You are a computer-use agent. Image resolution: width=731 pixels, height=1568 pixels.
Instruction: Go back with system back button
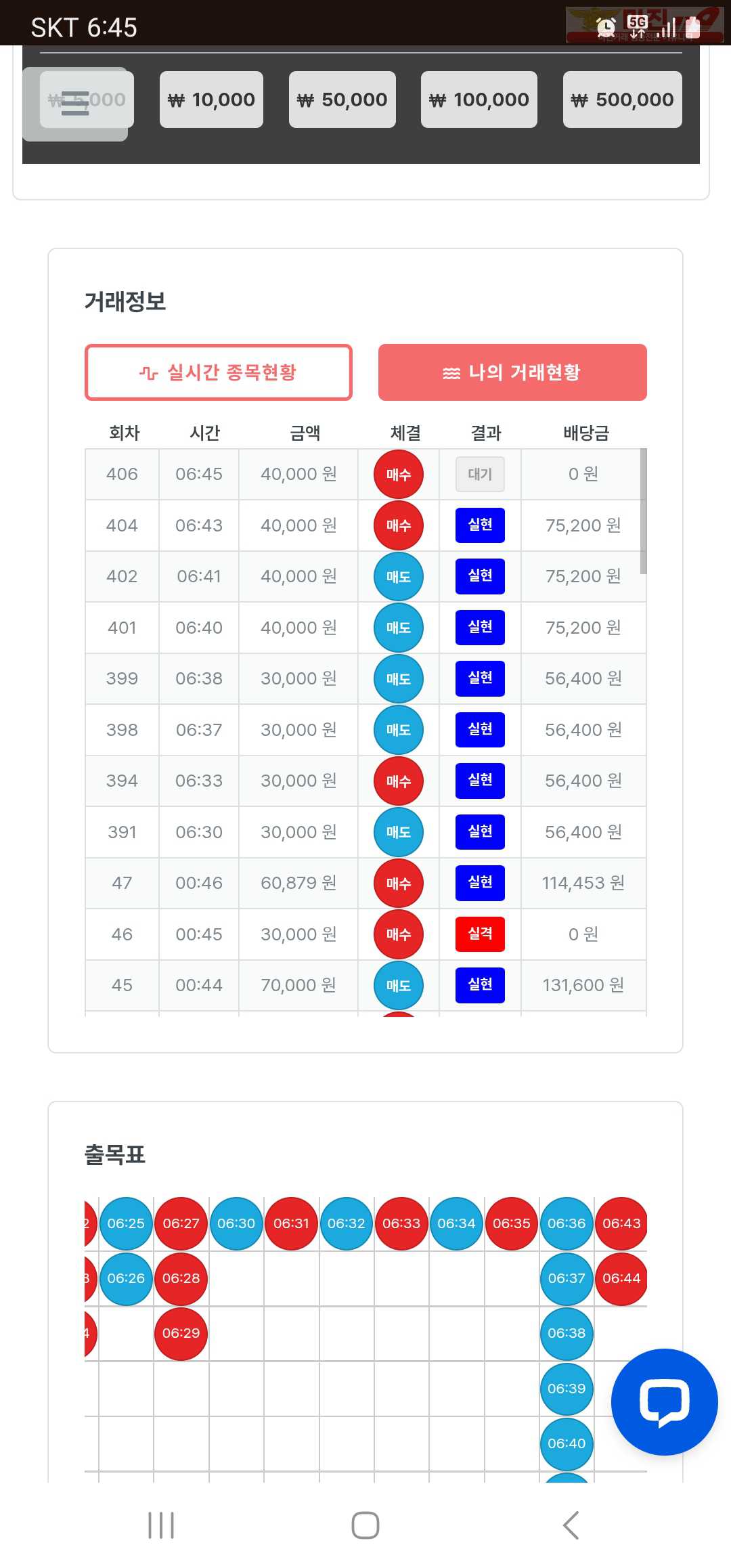[571, 1525]
